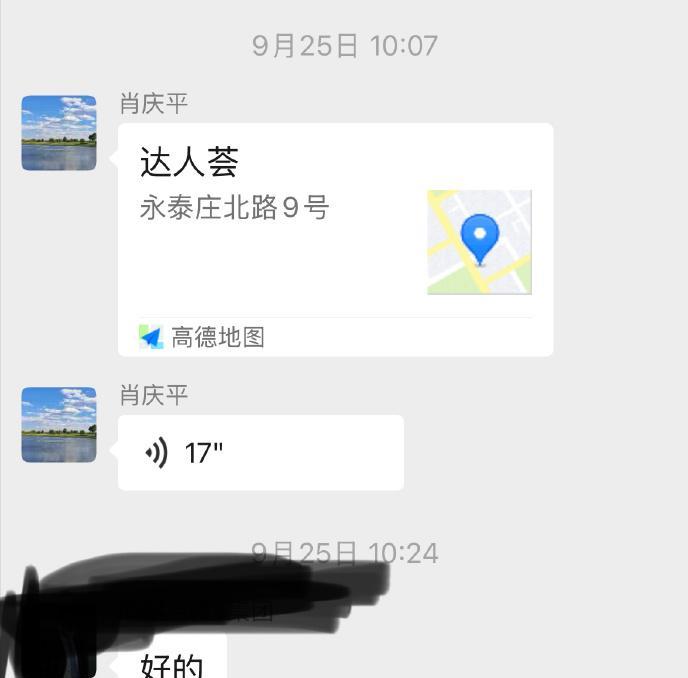
Task: Open the 达人荟 location card
Action: [x=335, y=239]
